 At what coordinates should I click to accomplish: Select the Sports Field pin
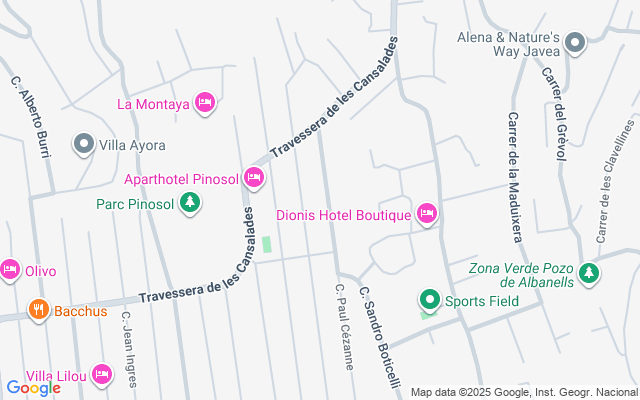pos(430,299)
